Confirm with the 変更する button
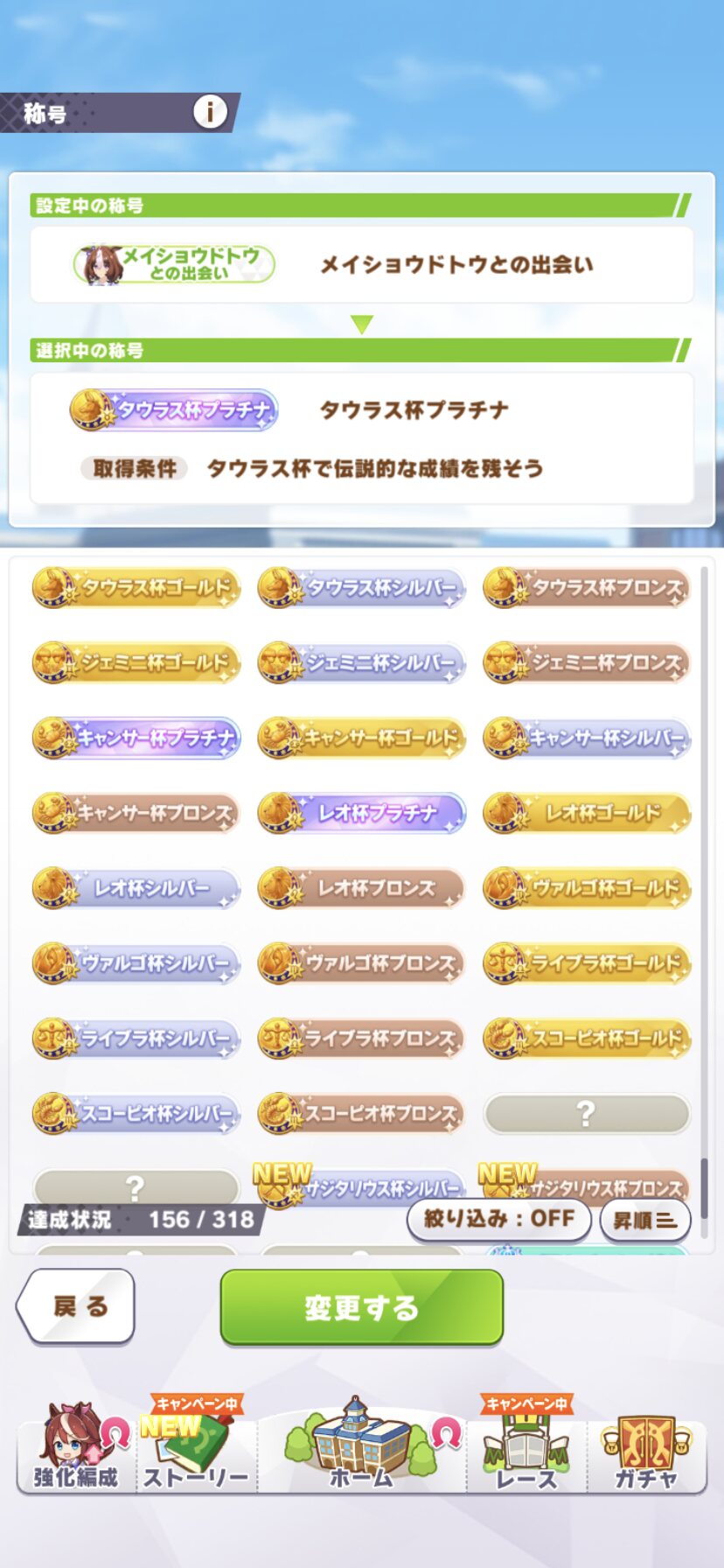The height and width of the screenshot is (1568, 724). click(x=361, y=1307)
